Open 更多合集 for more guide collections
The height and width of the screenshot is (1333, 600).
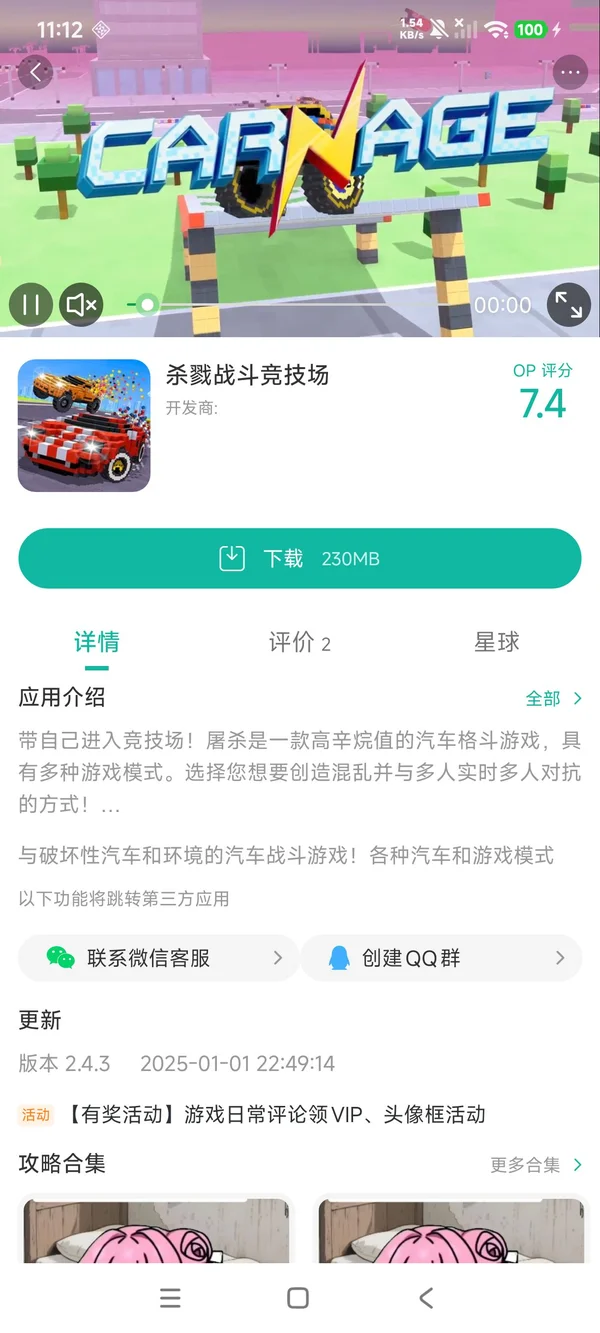coord(535,1165)
